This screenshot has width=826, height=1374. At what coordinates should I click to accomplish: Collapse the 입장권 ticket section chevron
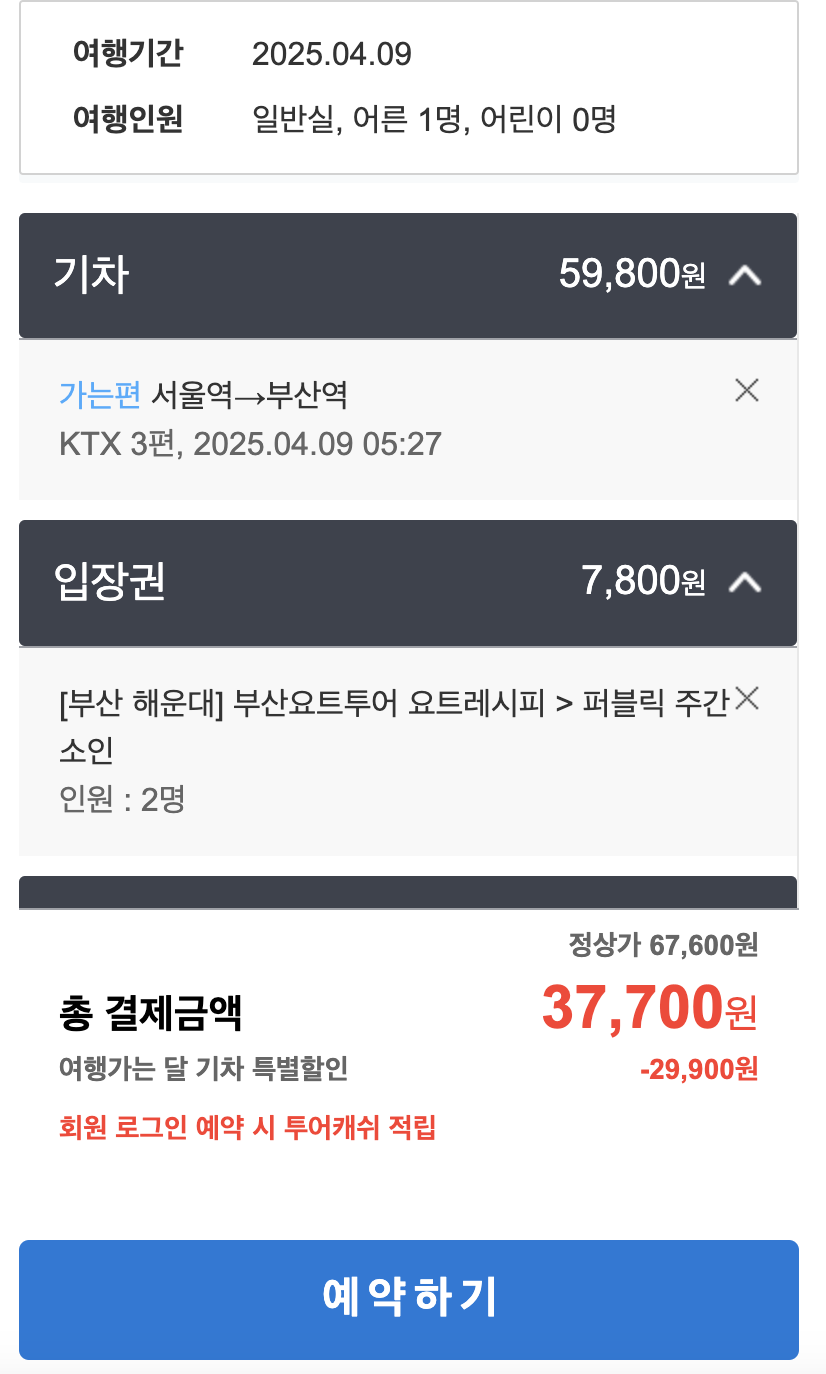coord(746,583)
